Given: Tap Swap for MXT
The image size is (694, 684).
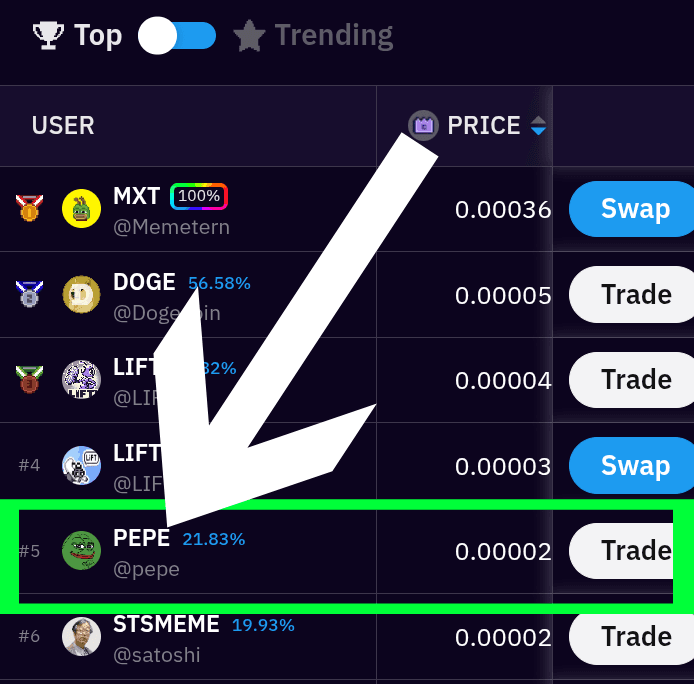Looking at the screenshot, I should 634,209.
